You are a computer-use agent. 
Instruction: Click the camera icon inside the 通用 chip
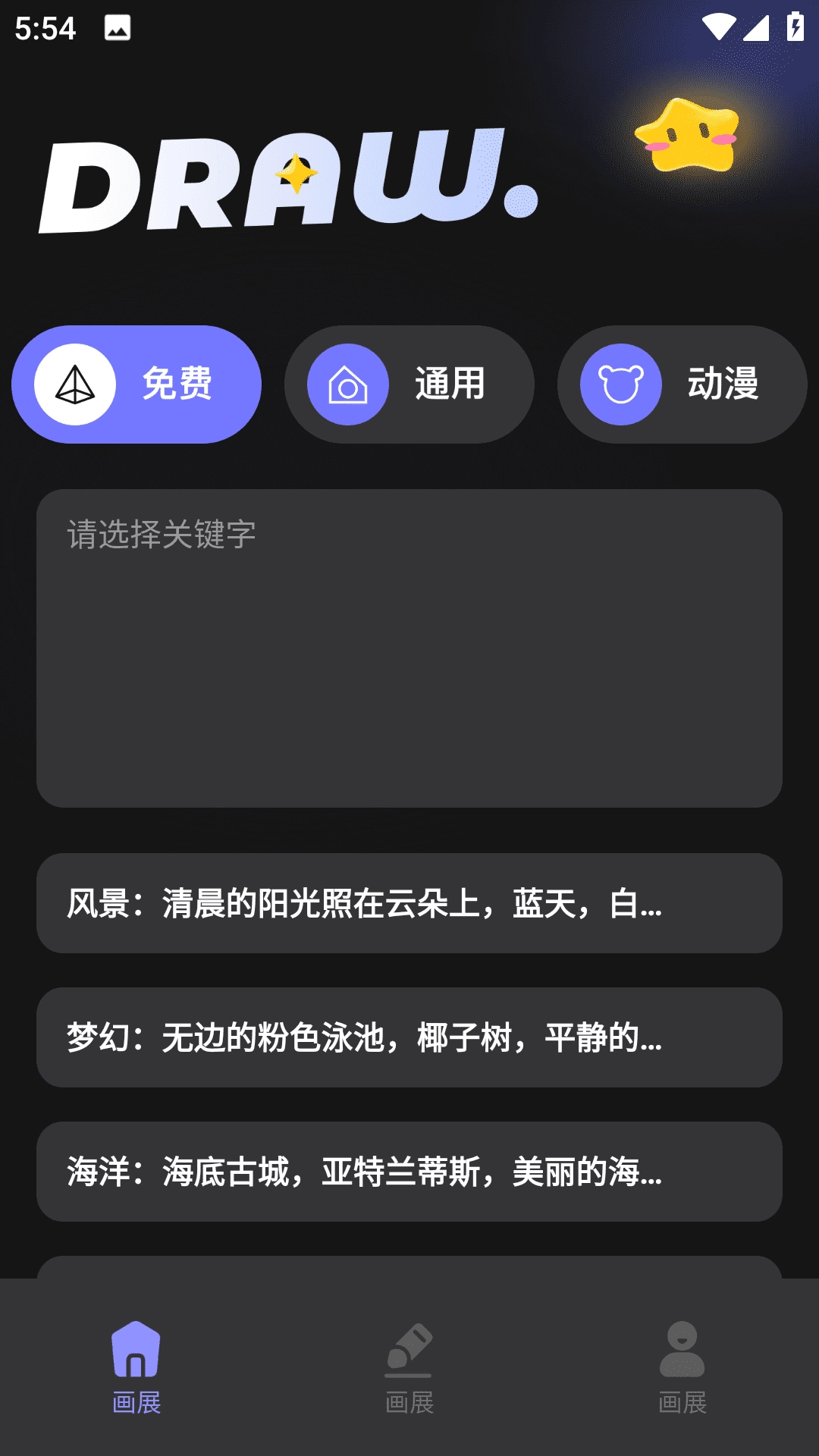pos(347,384)
